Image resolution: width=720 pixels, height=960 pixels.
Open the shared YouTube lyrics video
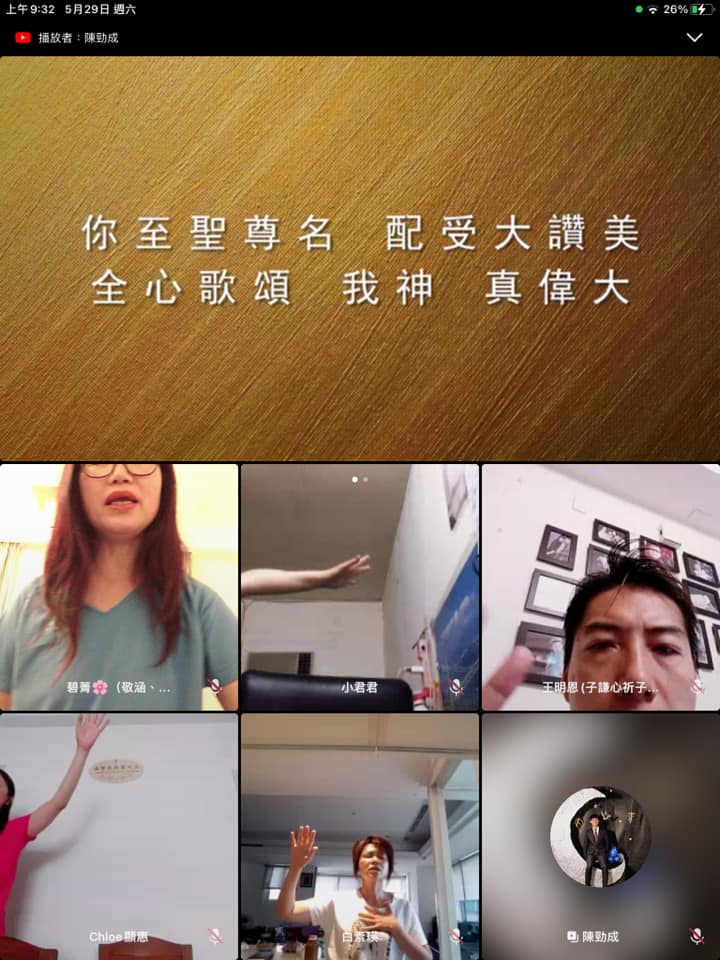[360, 258]
